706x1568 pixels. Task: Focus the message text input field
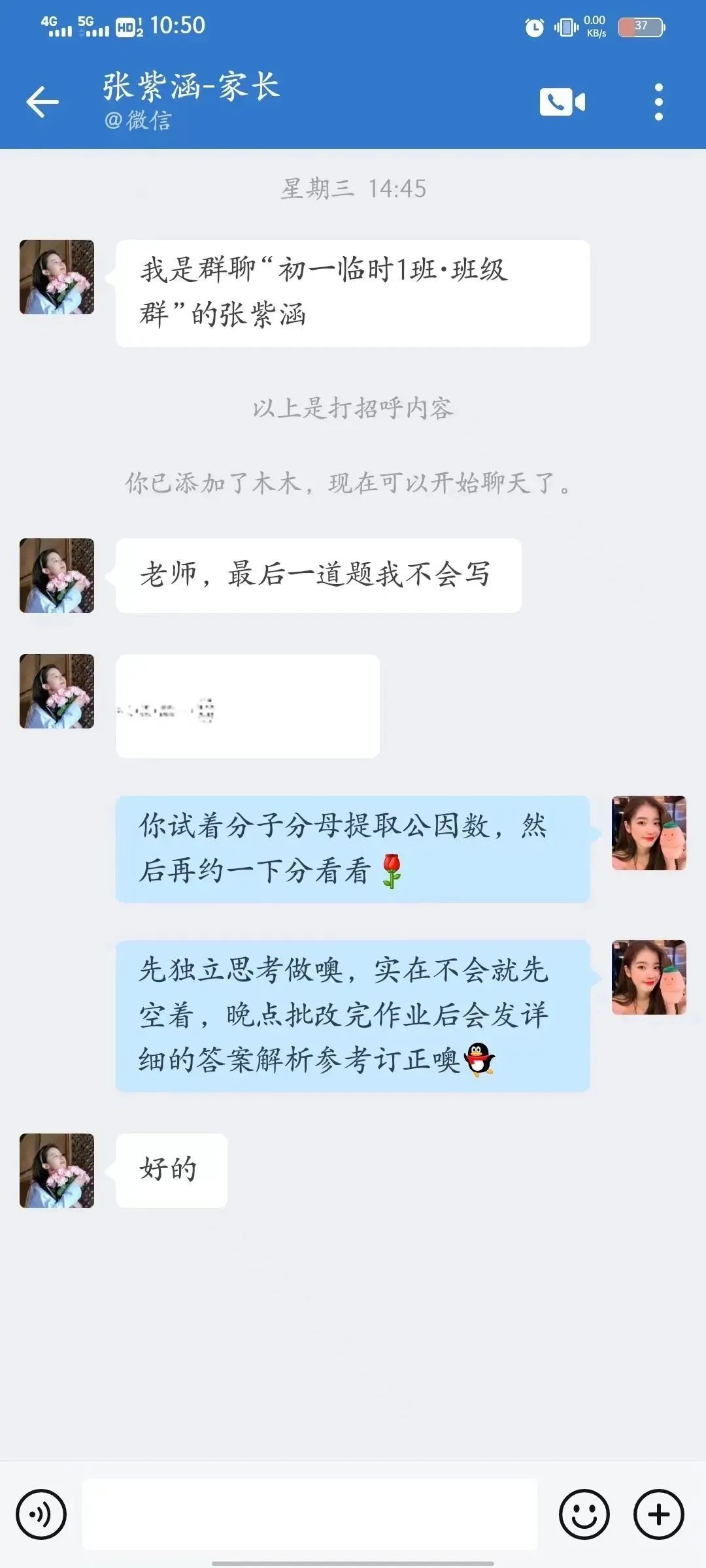310,1514
